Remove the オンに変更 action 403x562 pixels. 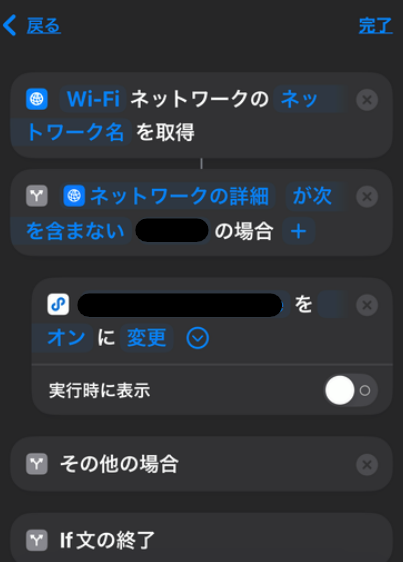tap(367, 305)
